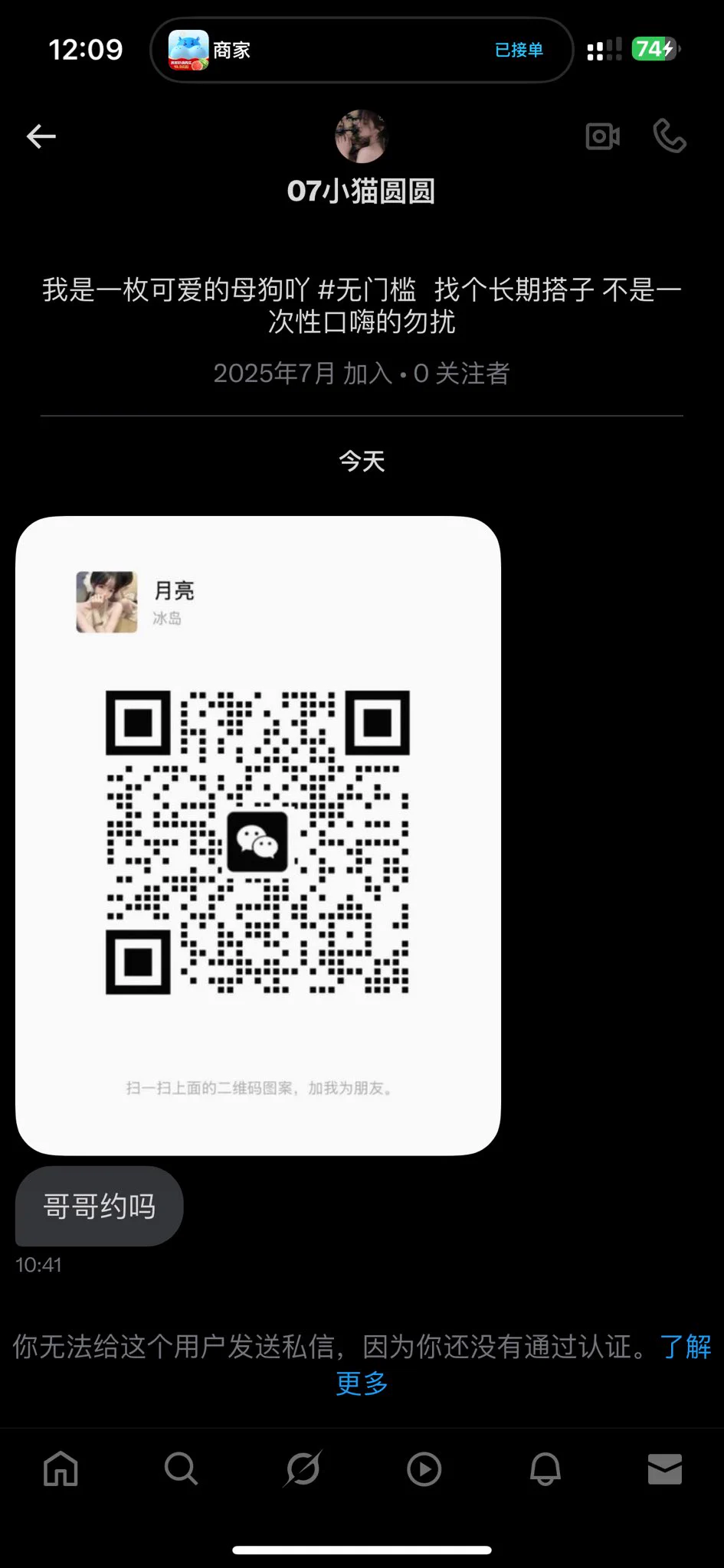Screen dimensions: 724x1568
Task: Open the messages envelope tab
Action: [664, 1468]
